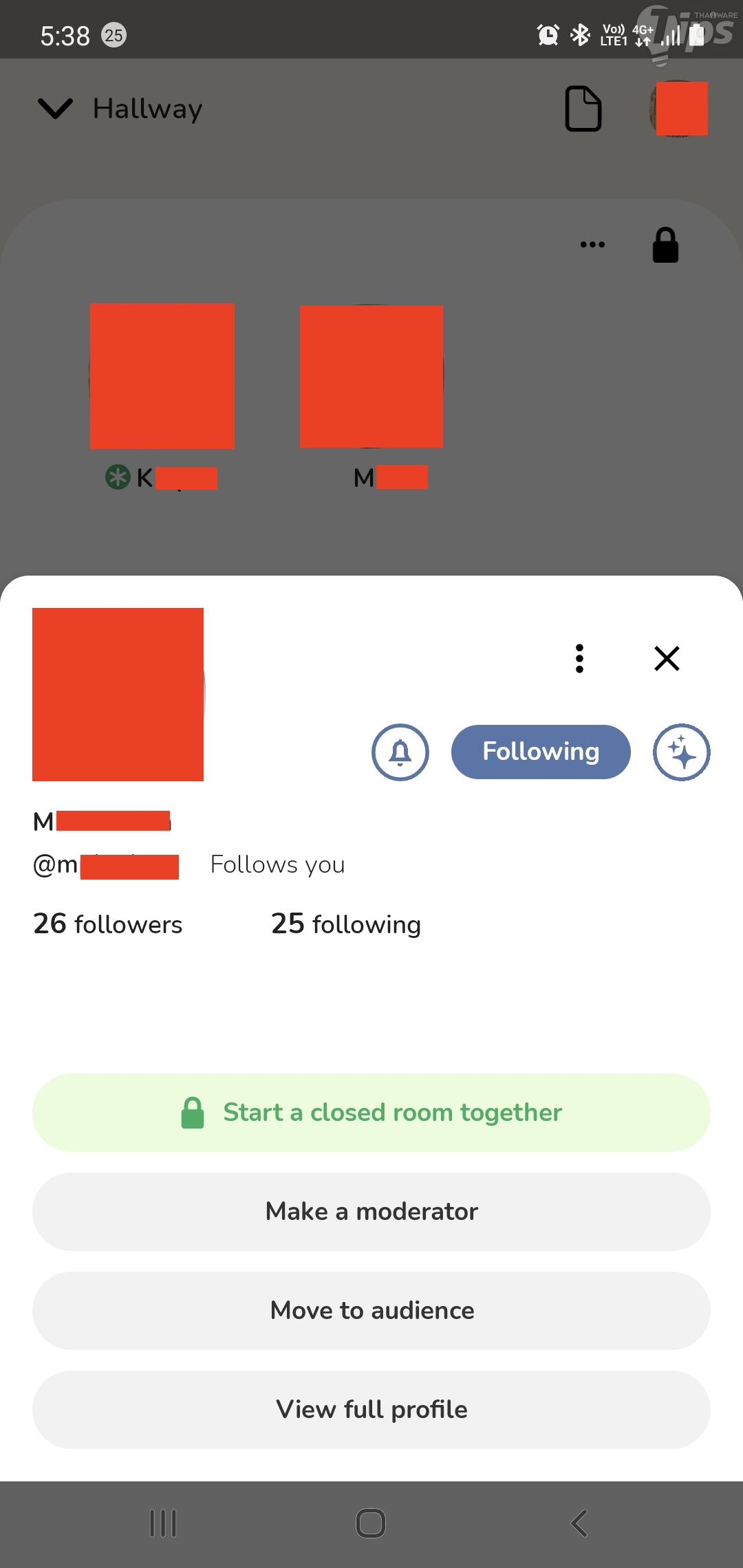Make this user a moderator
743x1568 pixels.
point(371,1211)
